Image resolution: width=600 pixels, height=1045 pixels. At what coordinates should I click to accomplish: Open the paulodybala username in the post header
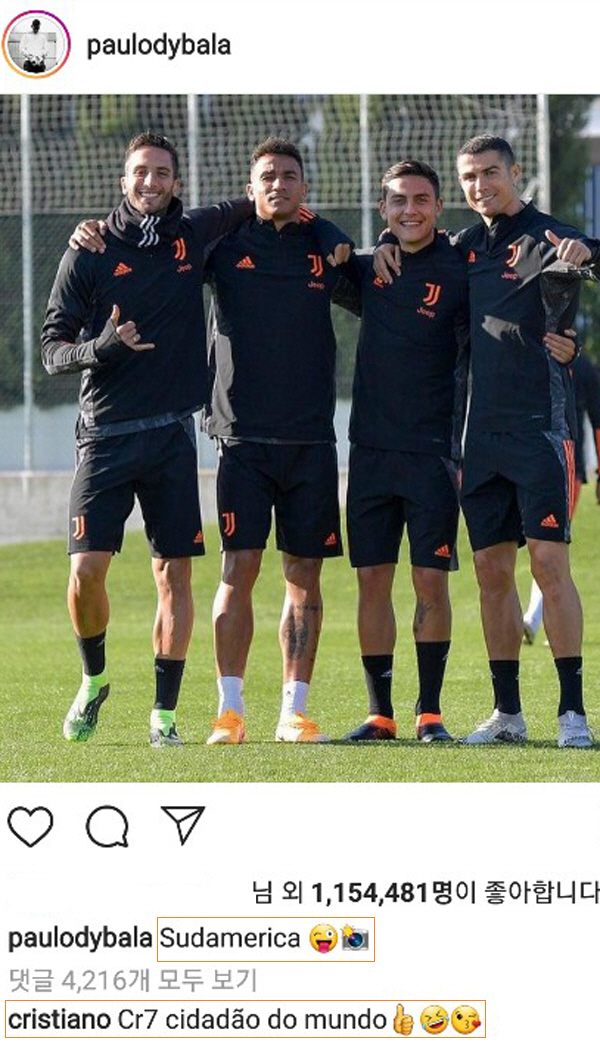158,46
